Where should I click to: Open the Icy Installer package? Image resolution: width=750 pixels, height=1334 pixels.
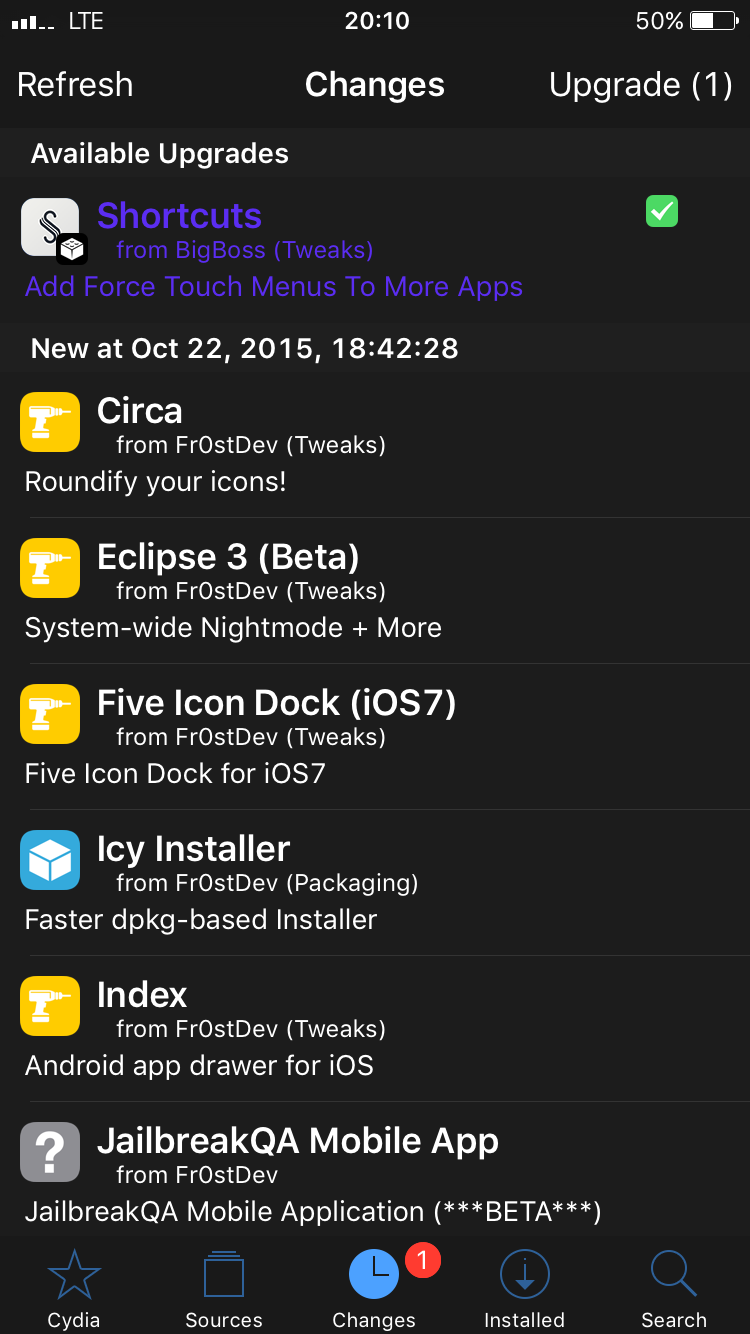click(375, 883)
